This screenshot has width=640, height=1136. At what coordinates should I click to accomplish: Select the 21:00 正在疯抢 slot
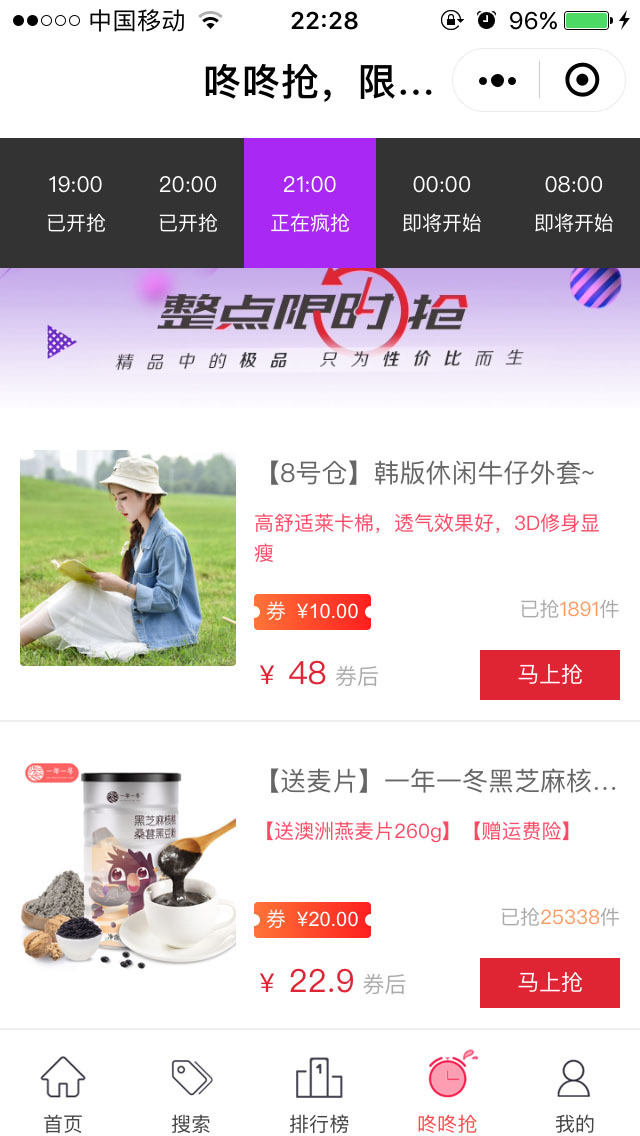(x=310, y=203)
